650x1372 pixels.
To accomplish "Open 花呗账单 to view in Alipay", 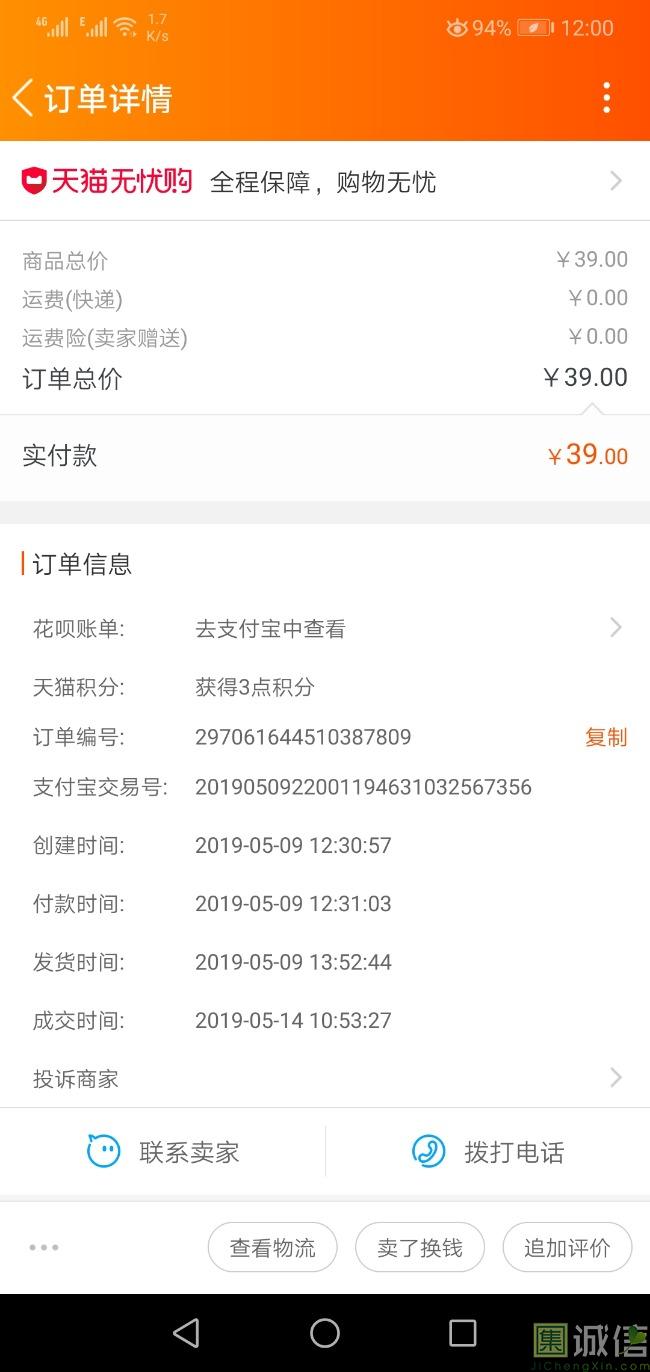I will (324, 628).
